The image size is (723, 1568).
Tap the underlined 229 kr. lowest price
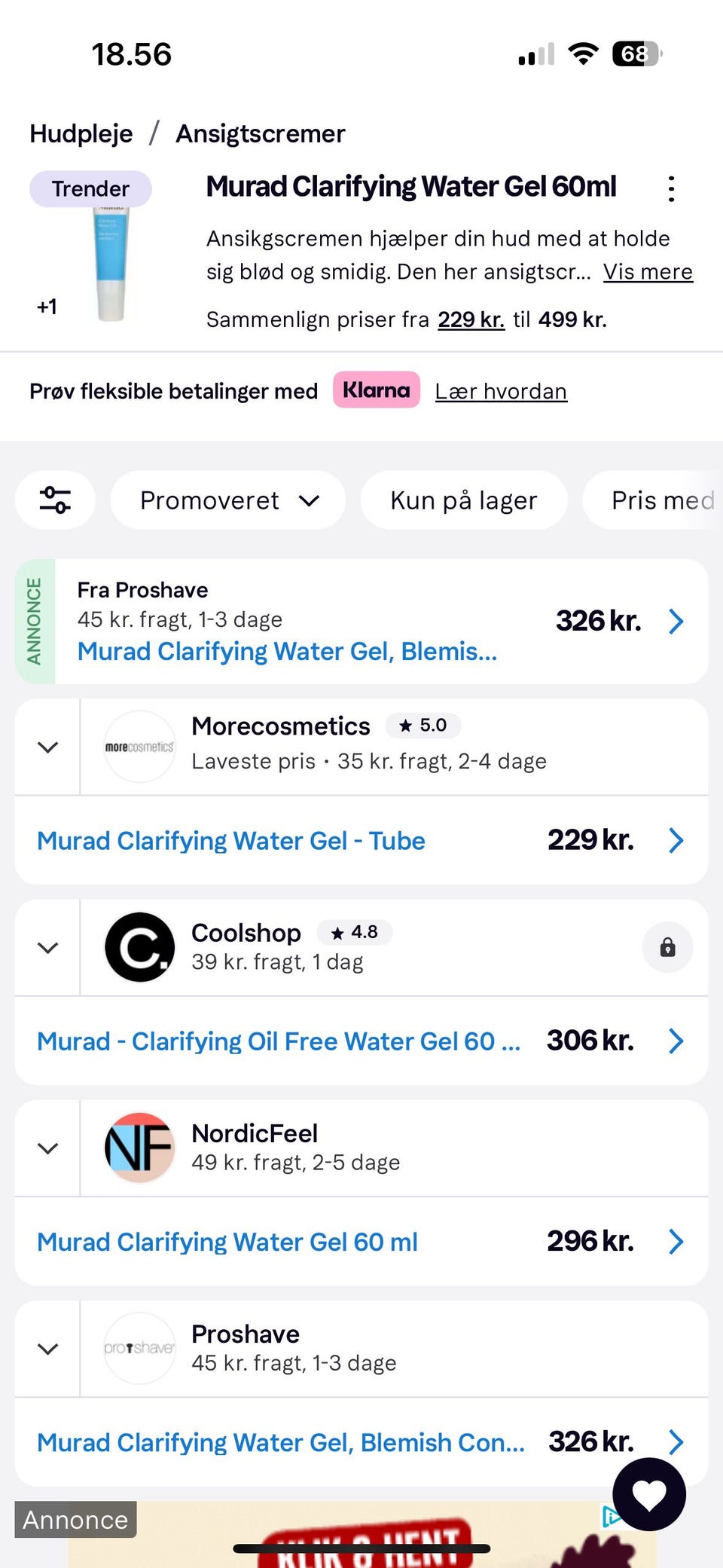pyautogui.click(x=471, y=319)
